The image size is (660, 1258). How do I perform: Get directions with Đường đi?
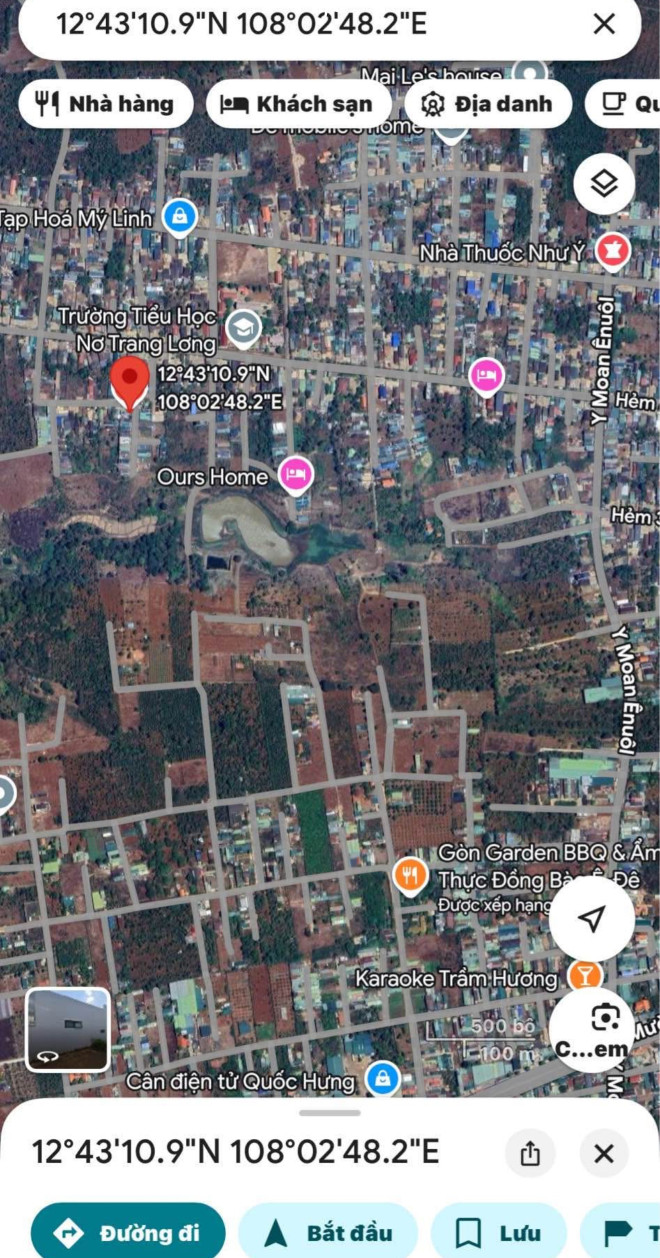click(x=128, y=1232)
